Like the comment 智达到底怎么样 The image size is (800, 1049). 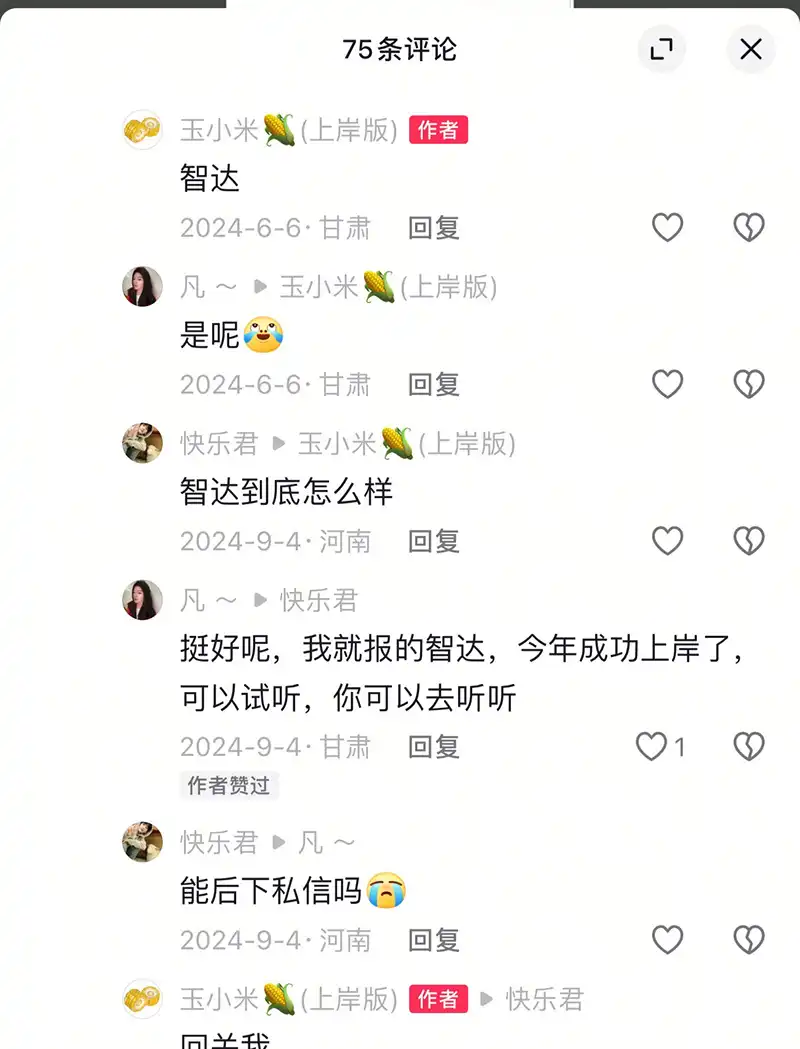[x=667, y=541]
